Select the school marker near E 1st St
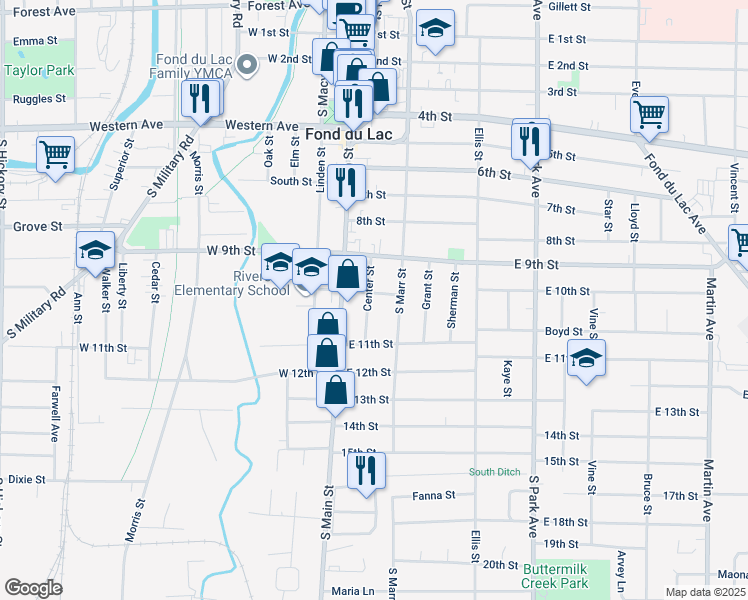This screenshot has width=748, height=600. pos(435,28)
